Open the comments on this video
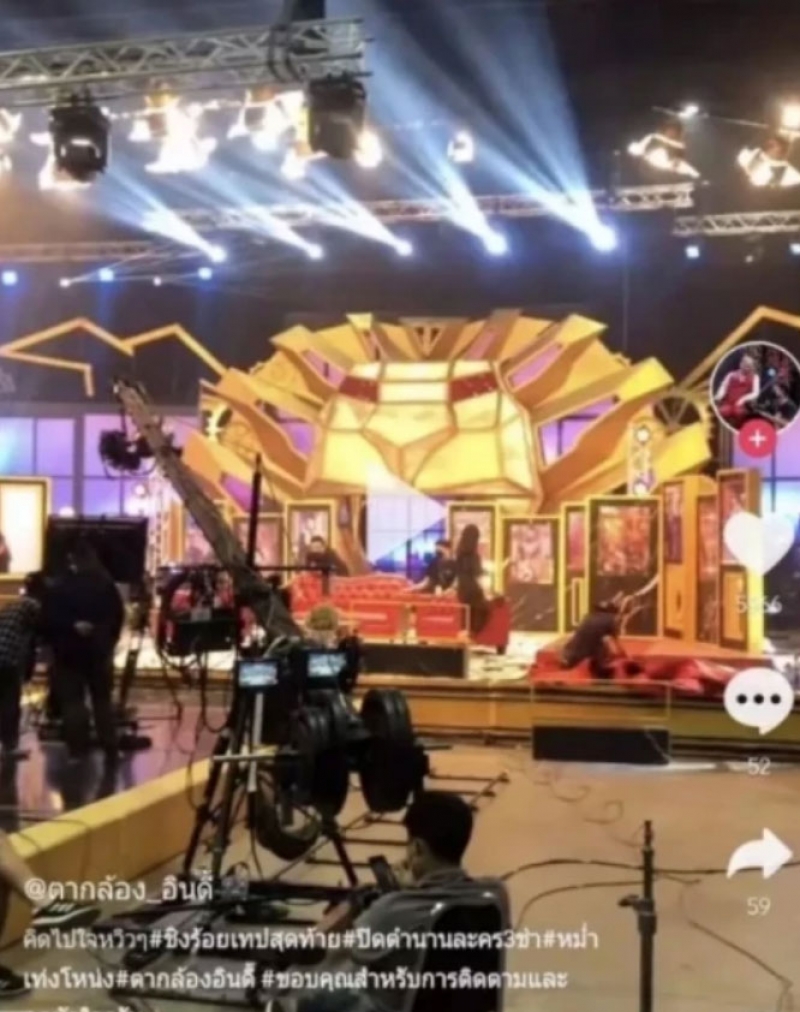800x1012 pixels. tap(758, 699)
